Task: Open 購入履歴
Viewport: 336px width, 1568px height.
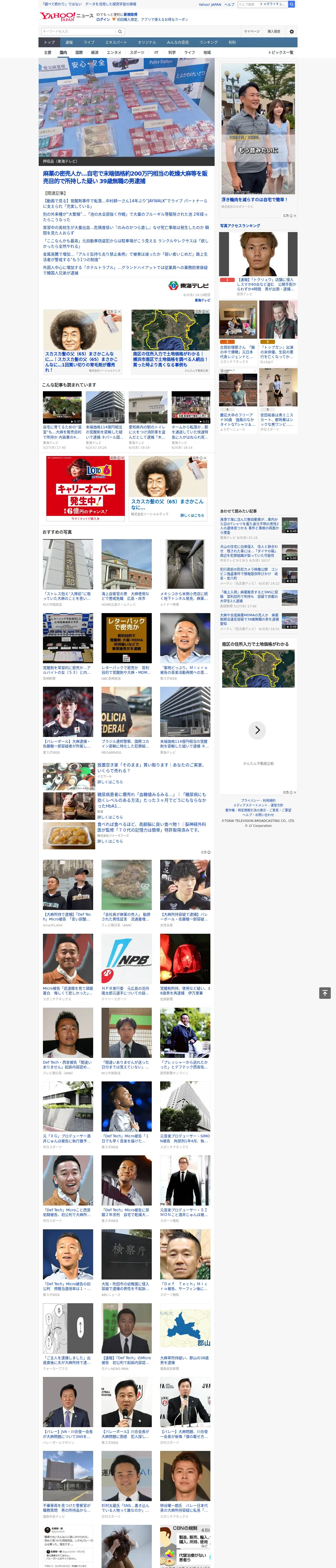Action: 274,31
